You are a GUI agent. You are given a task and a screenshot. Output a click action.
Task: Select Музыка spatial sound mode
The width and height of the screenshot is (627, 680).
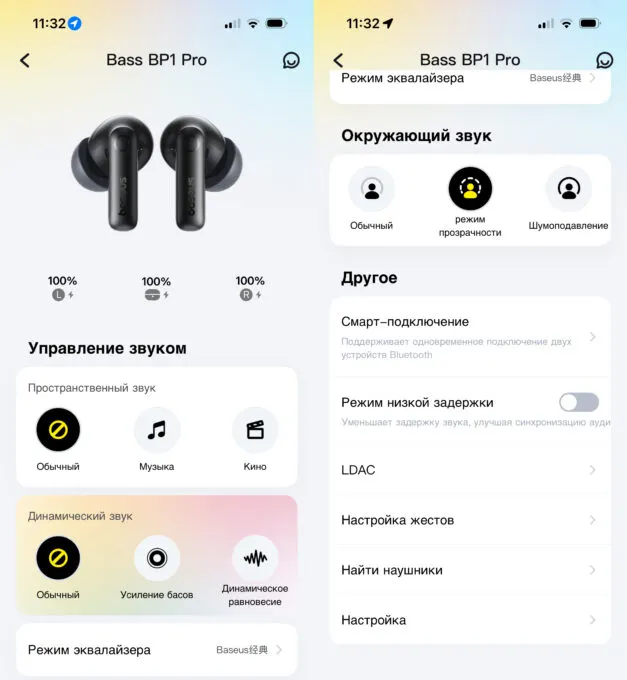coord(157,430)
